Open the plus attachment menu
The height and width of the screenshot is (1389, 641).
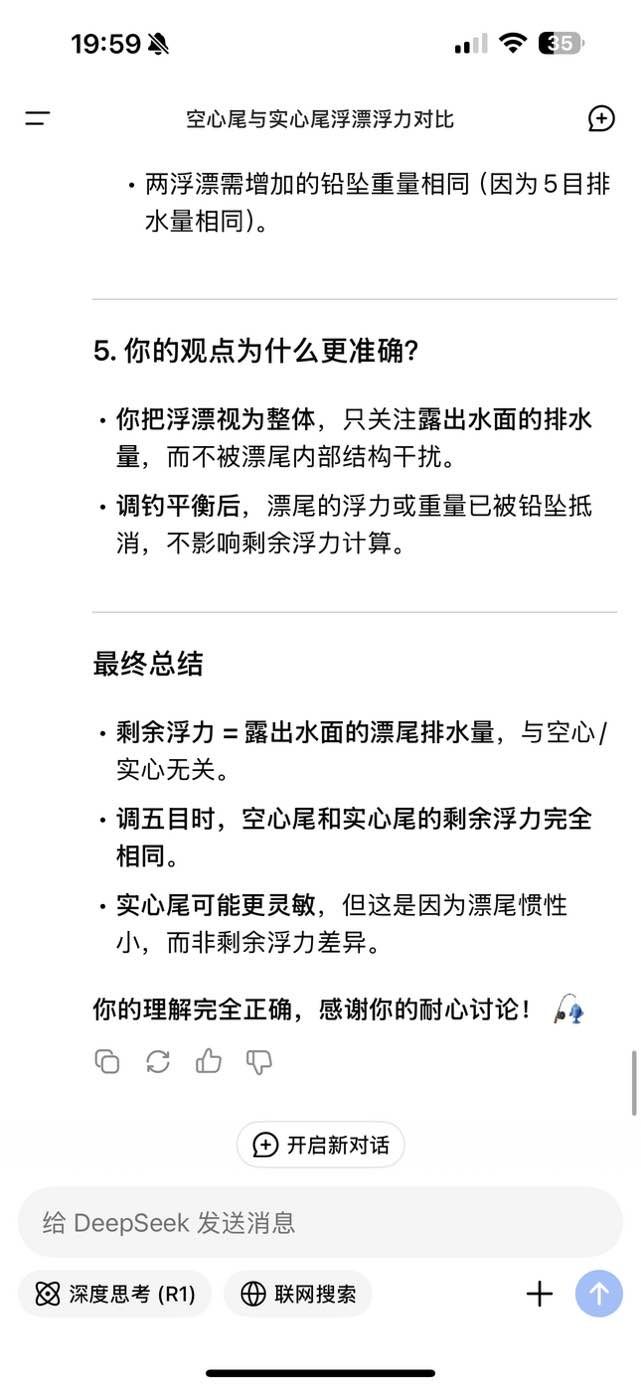(539, 1294)
